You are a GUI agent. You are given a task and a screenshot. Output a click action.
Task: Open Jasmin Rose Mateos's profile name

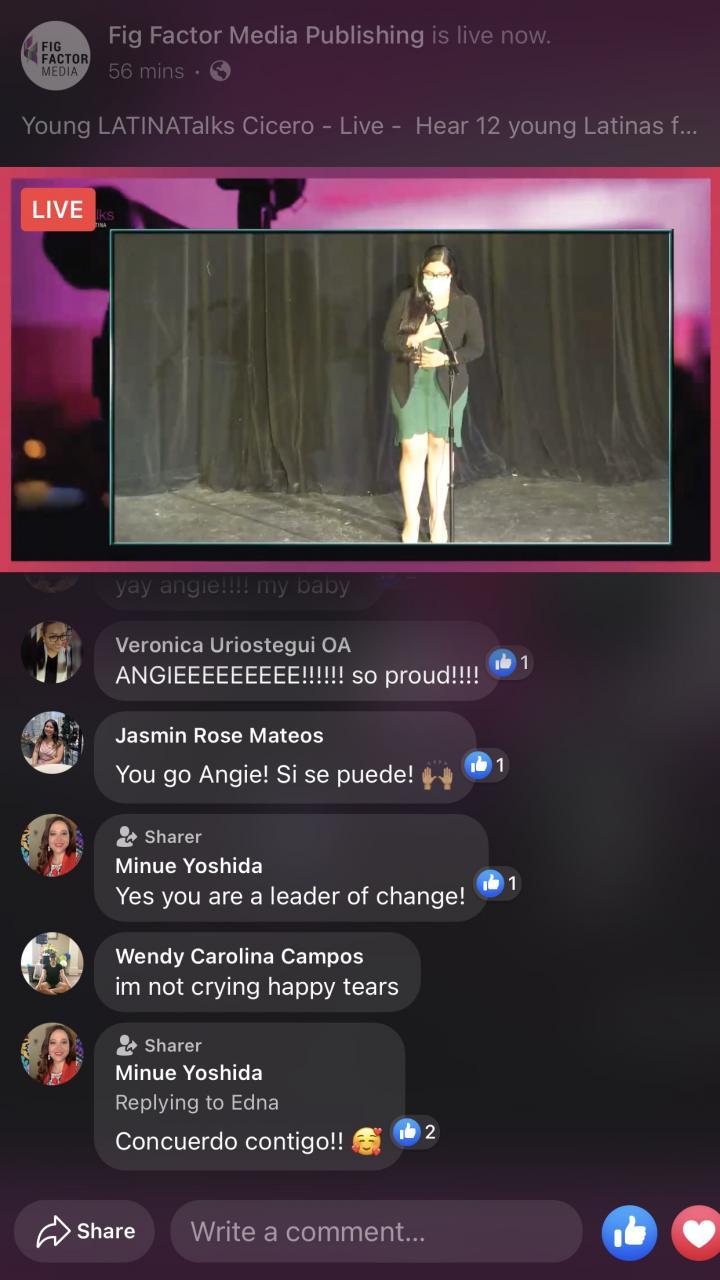point(219,735)
